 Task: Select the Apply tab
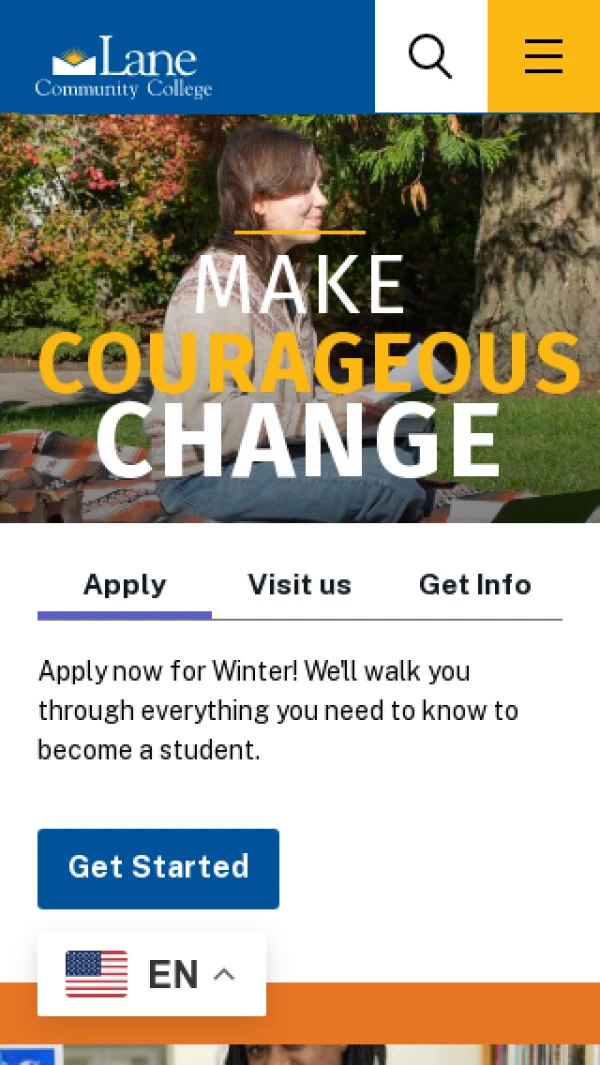(x=125, y=585)
